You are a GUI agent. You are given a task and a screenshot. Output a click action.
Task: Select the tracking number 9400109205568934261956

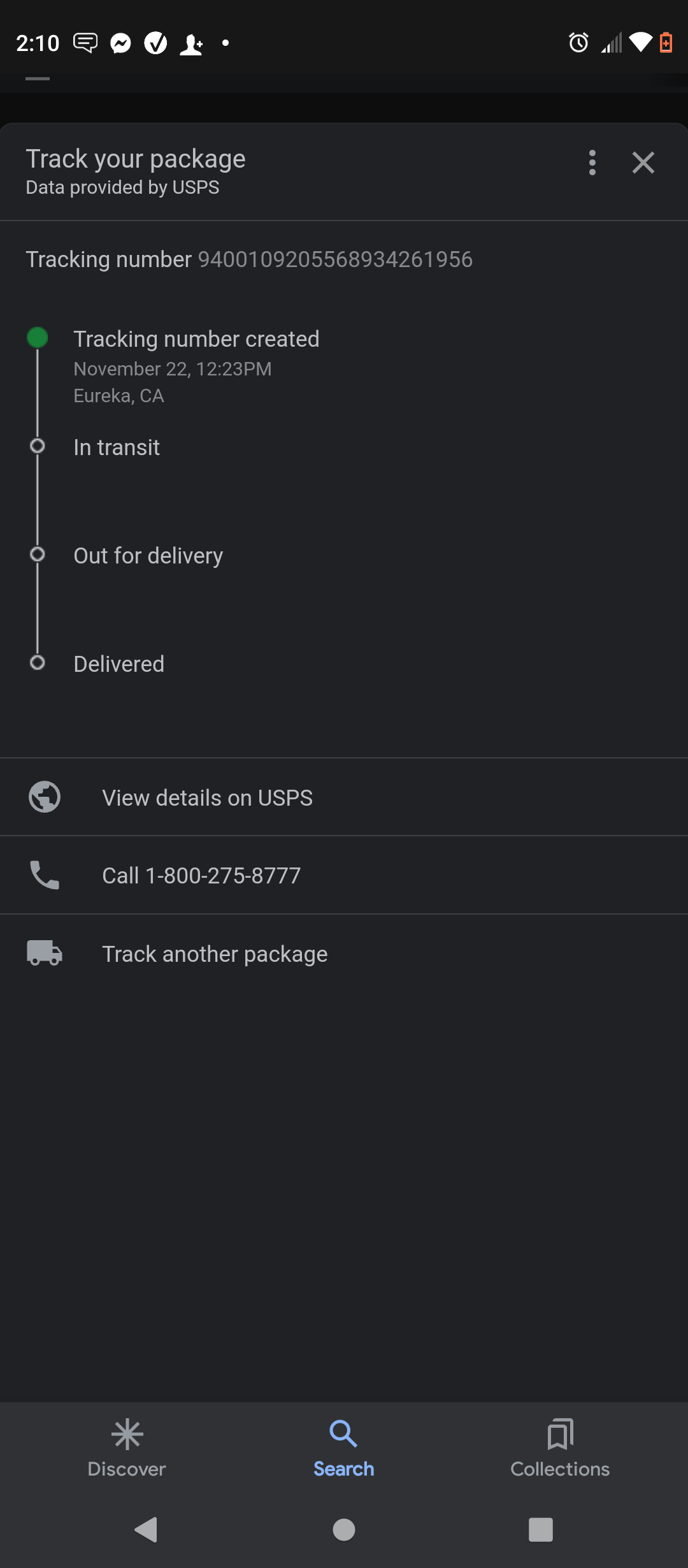click(335, 259)
